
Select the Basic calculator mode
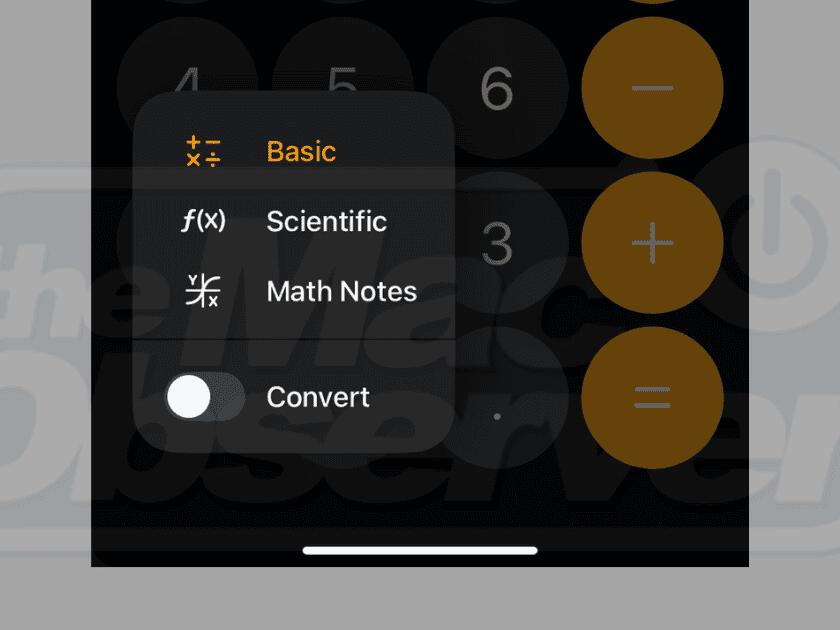(x=300, y=152)
